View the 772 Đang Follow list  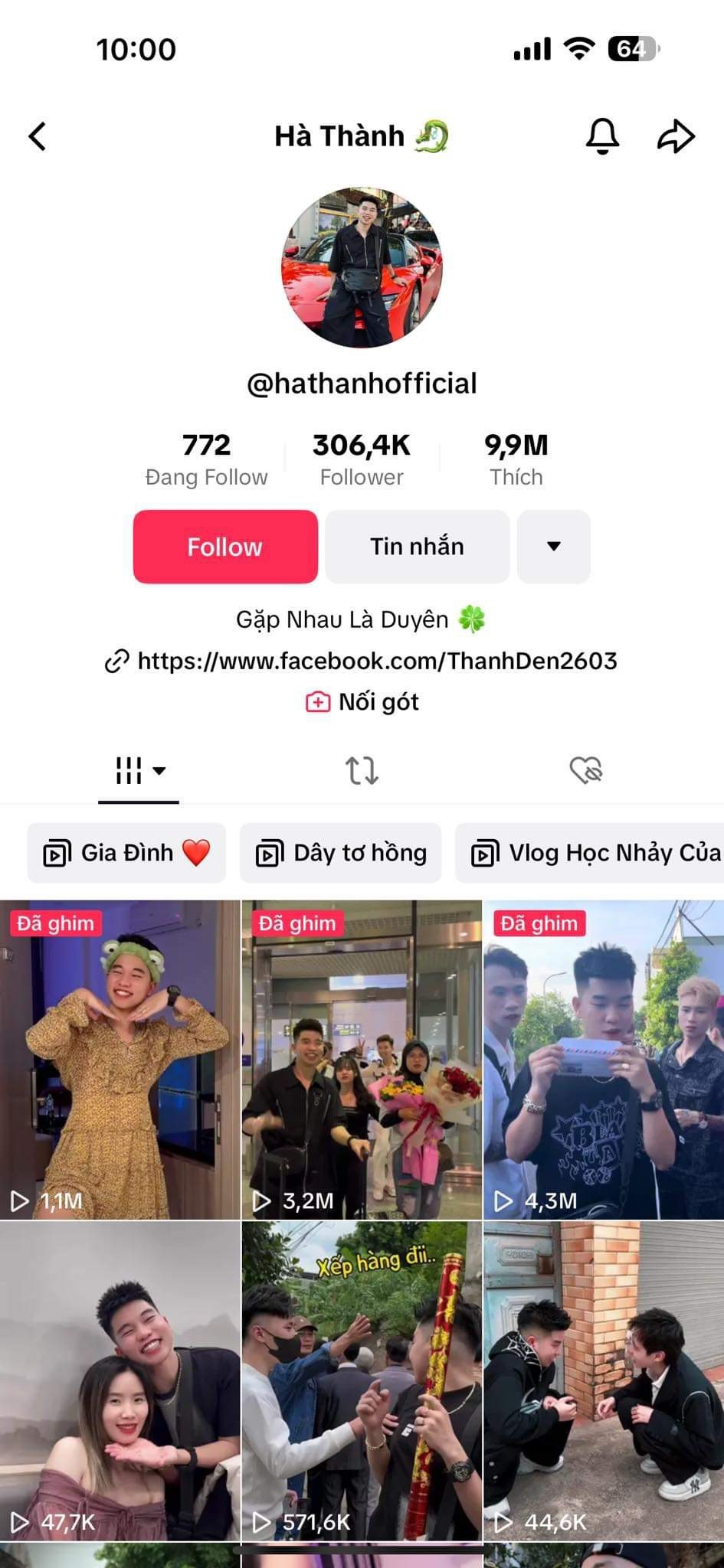[206, 459]
